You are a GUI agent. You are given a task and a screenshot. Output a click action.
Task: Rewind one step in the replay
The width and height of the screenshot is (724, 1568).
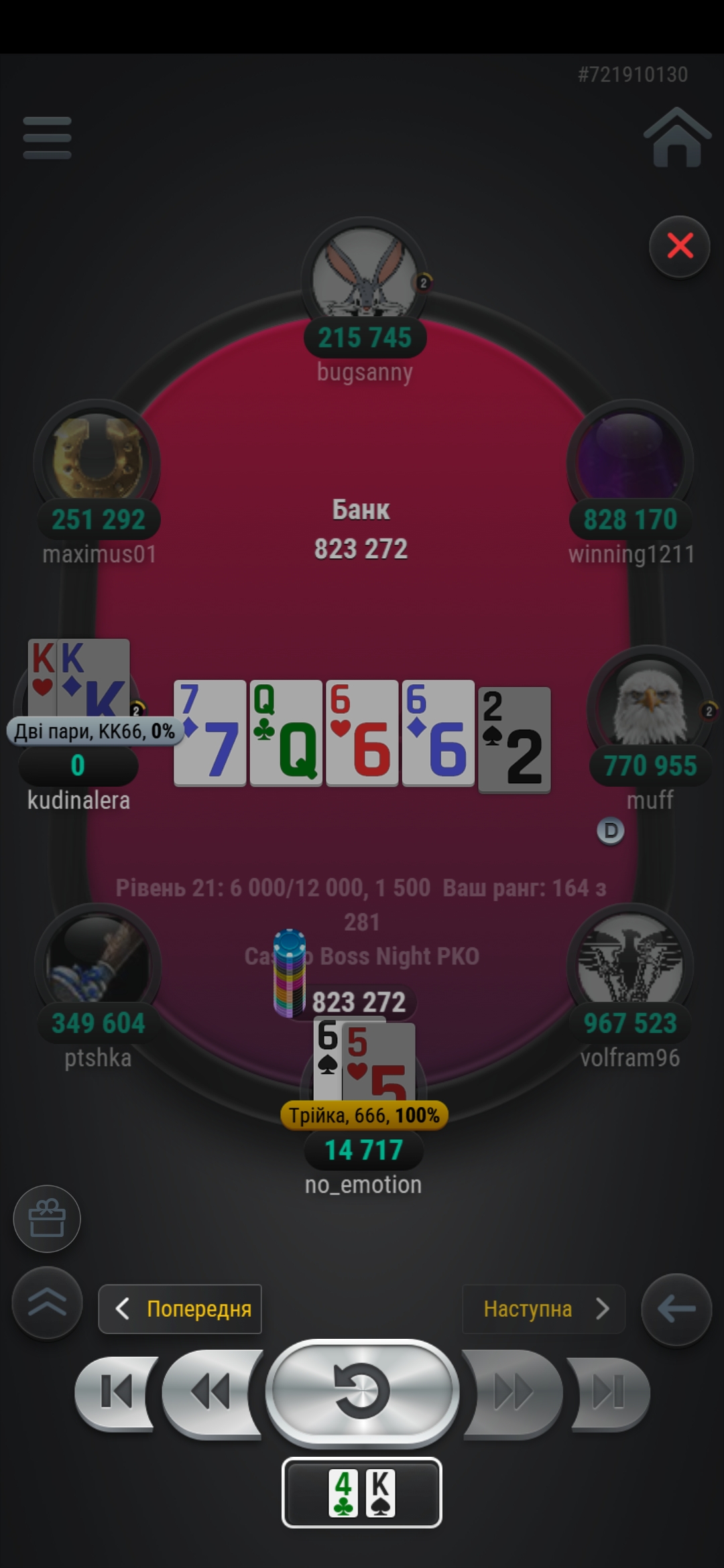tap(211, 1392)
